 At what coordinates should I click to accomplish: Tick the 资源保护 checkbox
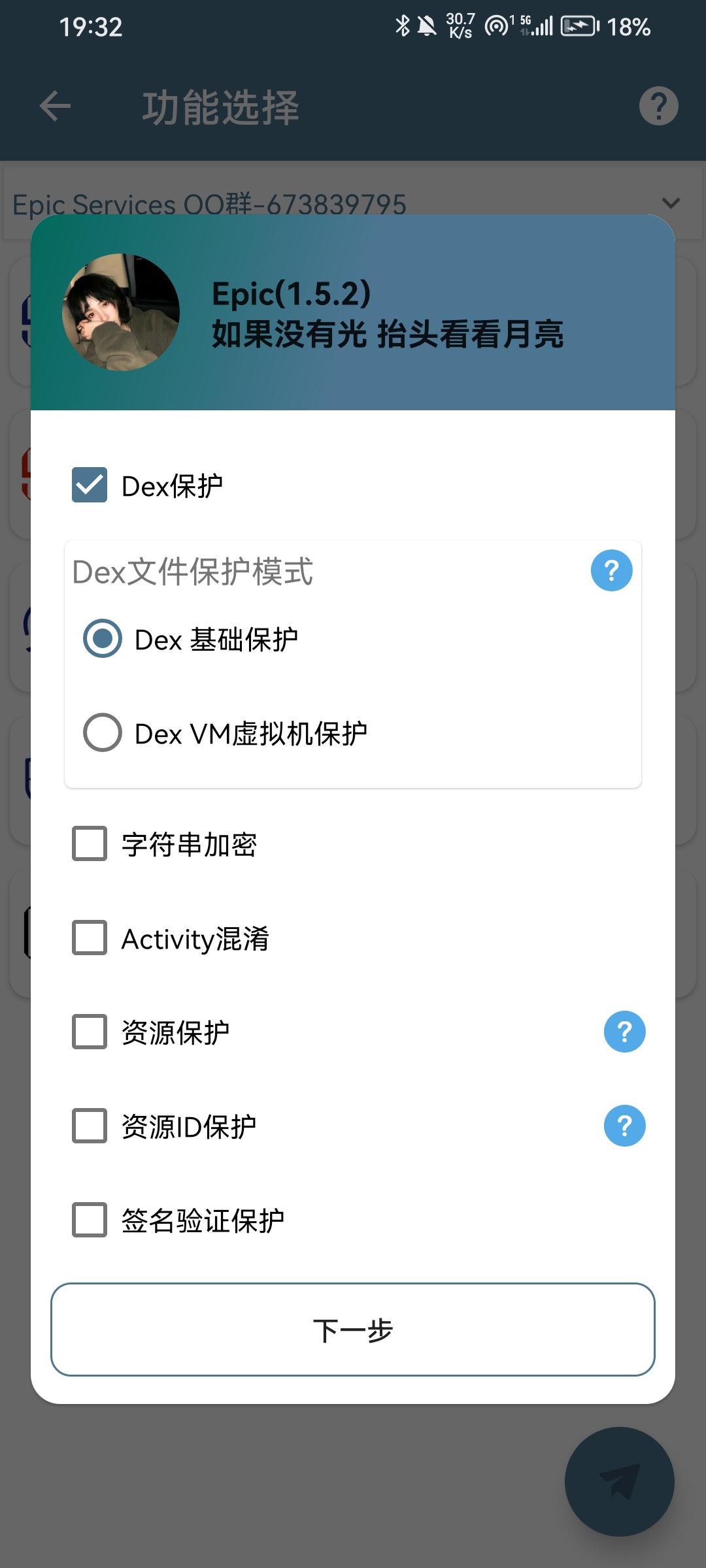pos(90,1032)
